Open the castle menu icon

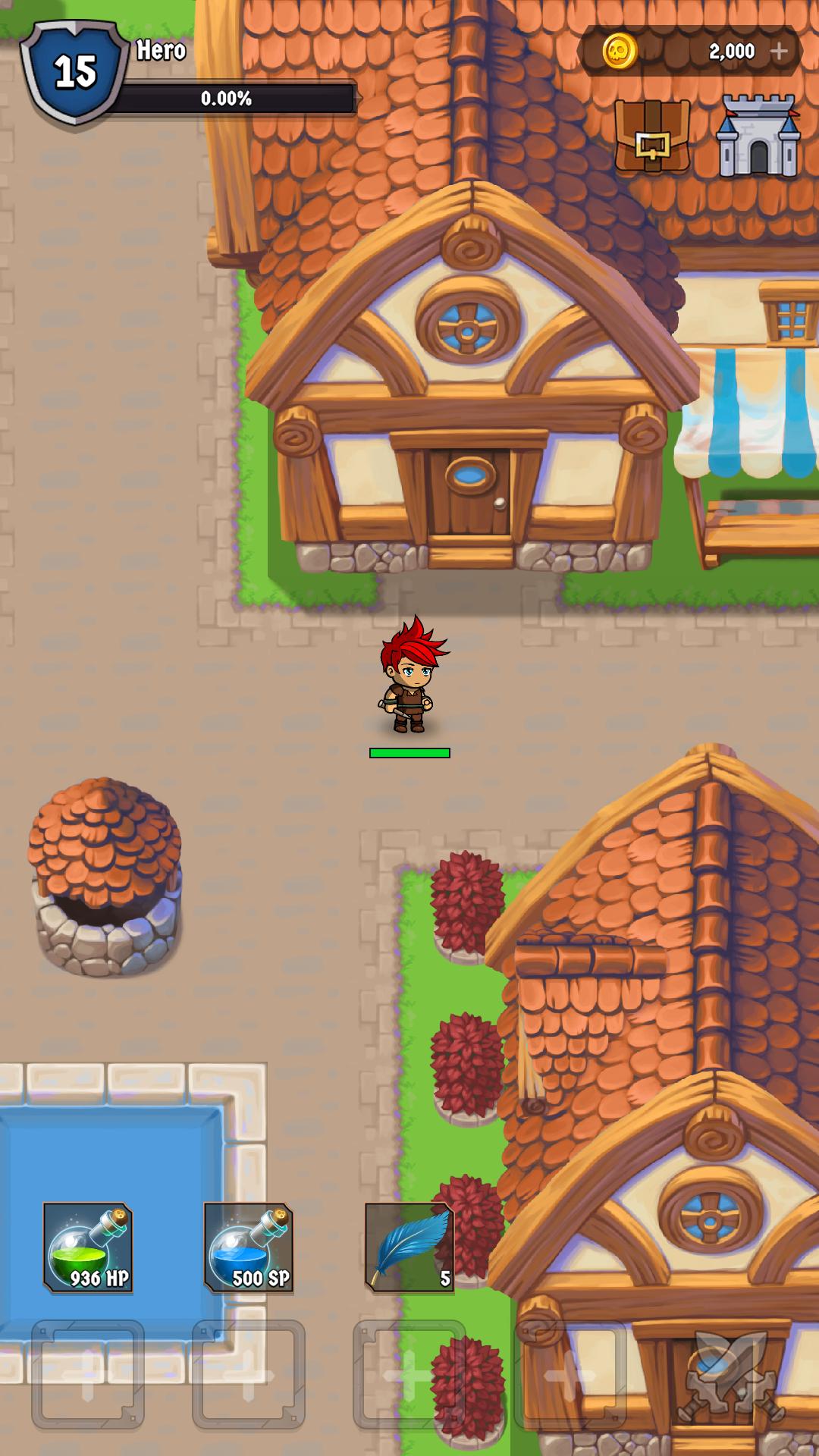pos(758,136)
